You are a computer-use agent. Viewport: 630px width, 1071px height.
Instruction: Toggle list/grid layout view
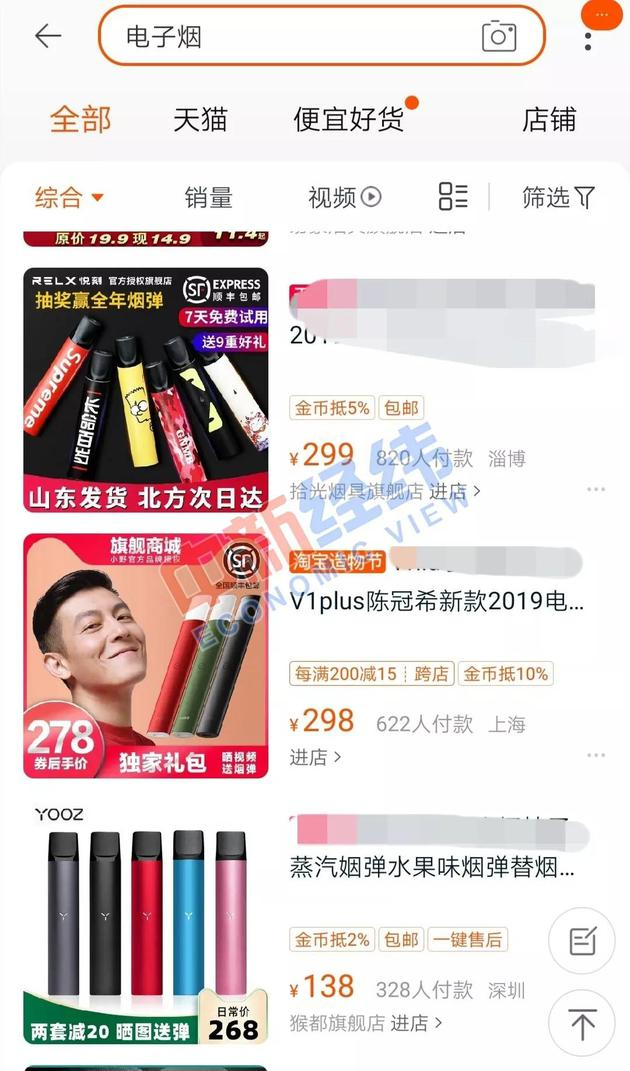point(453,197)
